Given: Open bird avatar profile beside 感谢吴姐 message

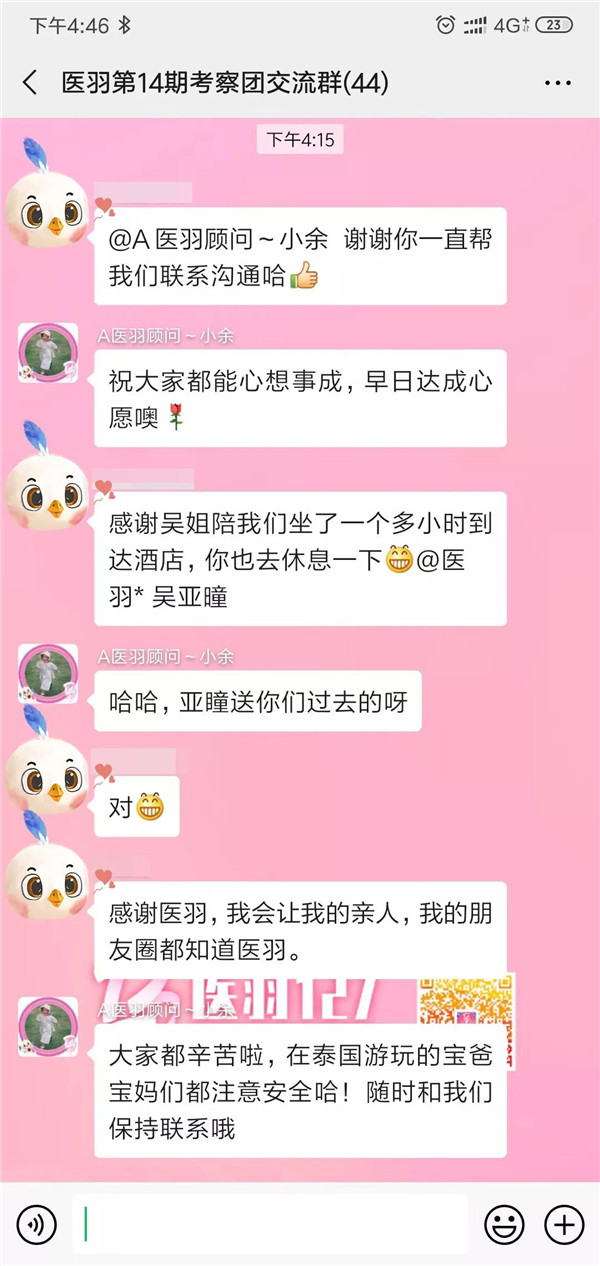Looking at the screenshot, I should [47, 493].
